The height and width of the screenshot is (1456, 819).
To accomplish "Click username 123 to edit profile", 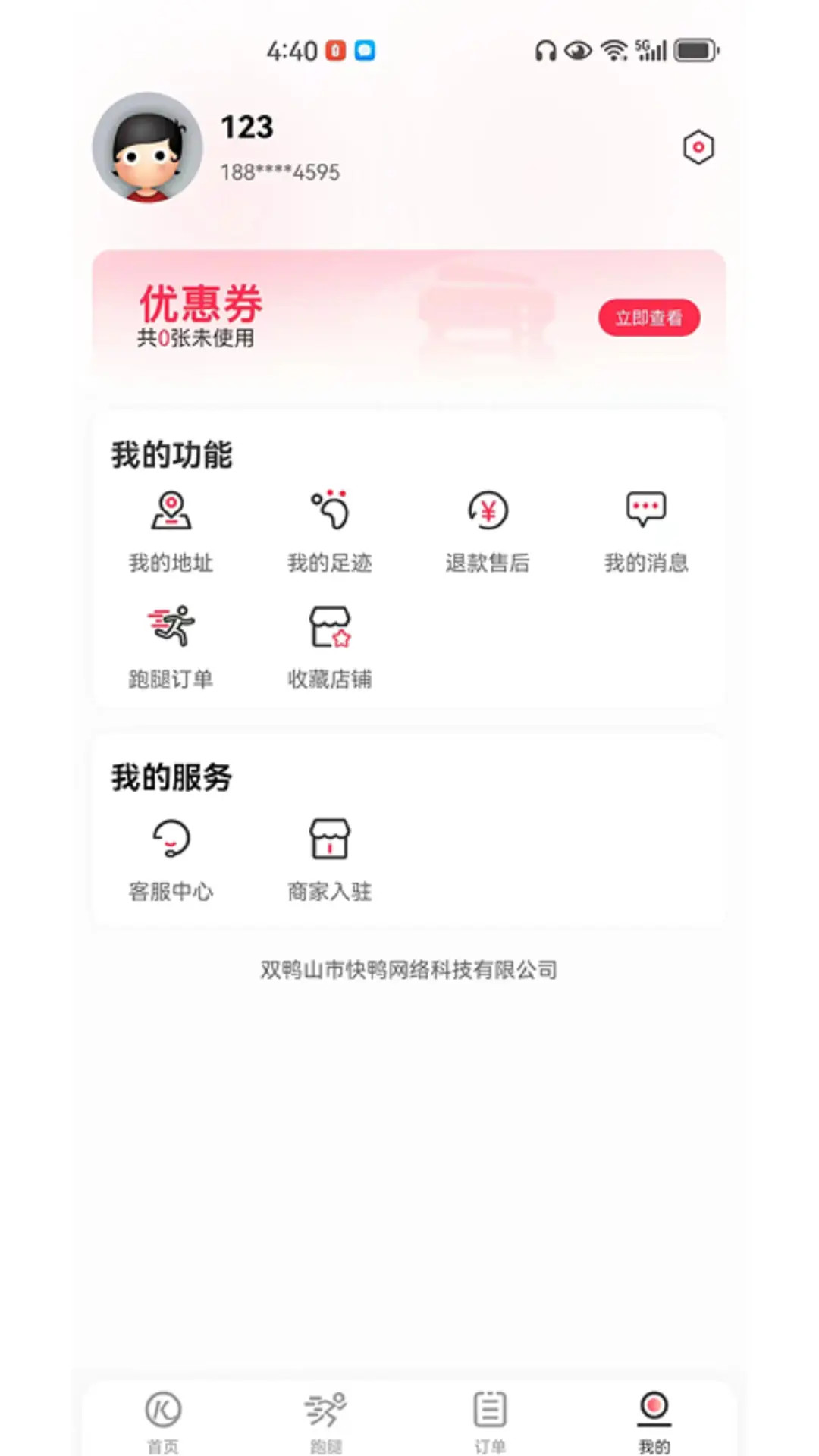I will [246, 127].
